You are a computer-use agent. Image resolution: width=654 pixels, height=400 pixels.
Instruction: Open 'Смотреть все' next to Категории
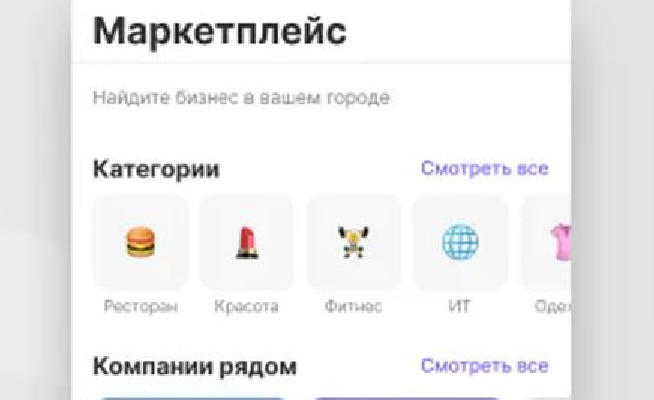coord(484,168)
